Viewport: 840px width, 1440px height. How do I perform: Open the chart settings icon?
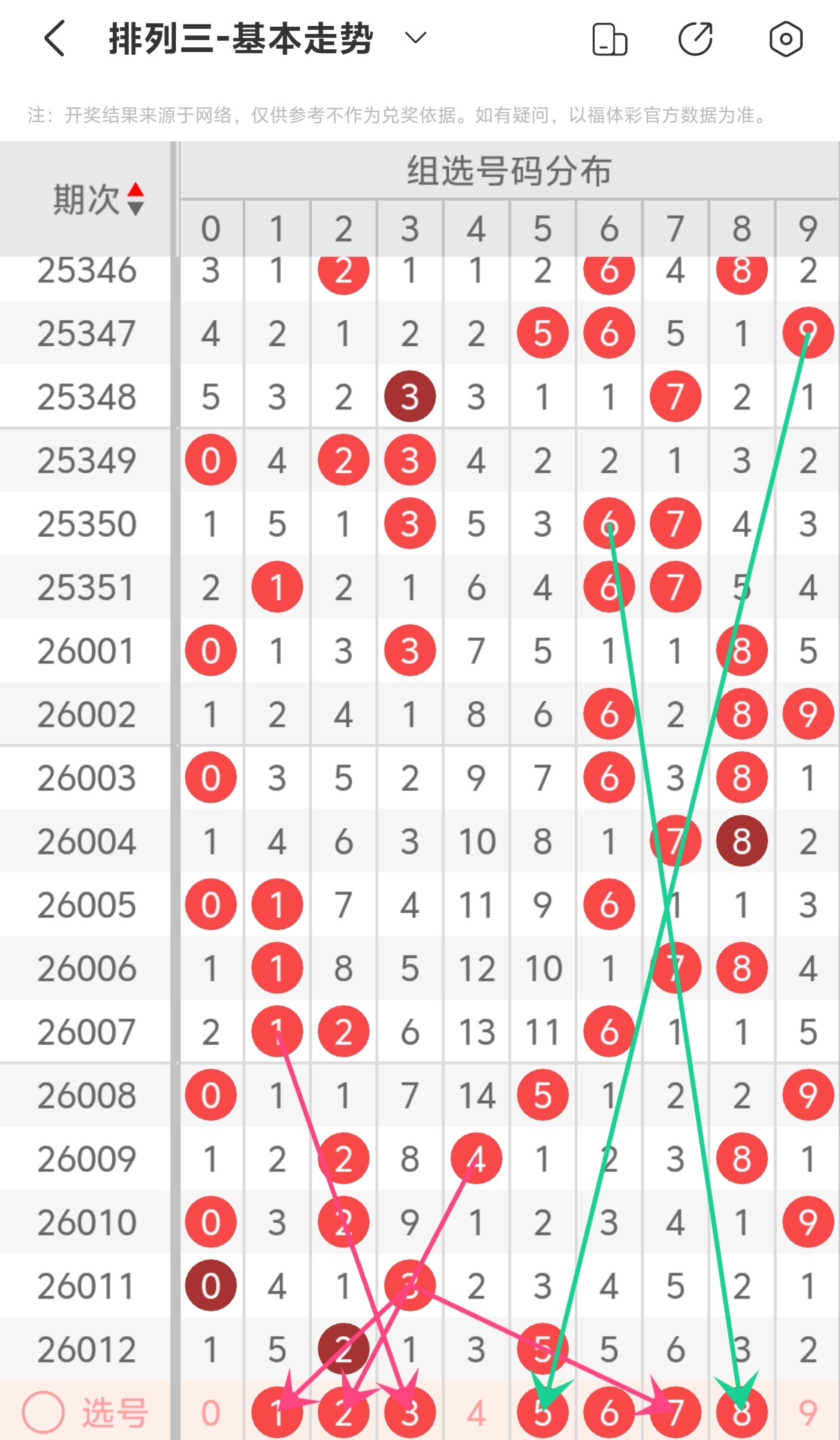tap(785, 39)
